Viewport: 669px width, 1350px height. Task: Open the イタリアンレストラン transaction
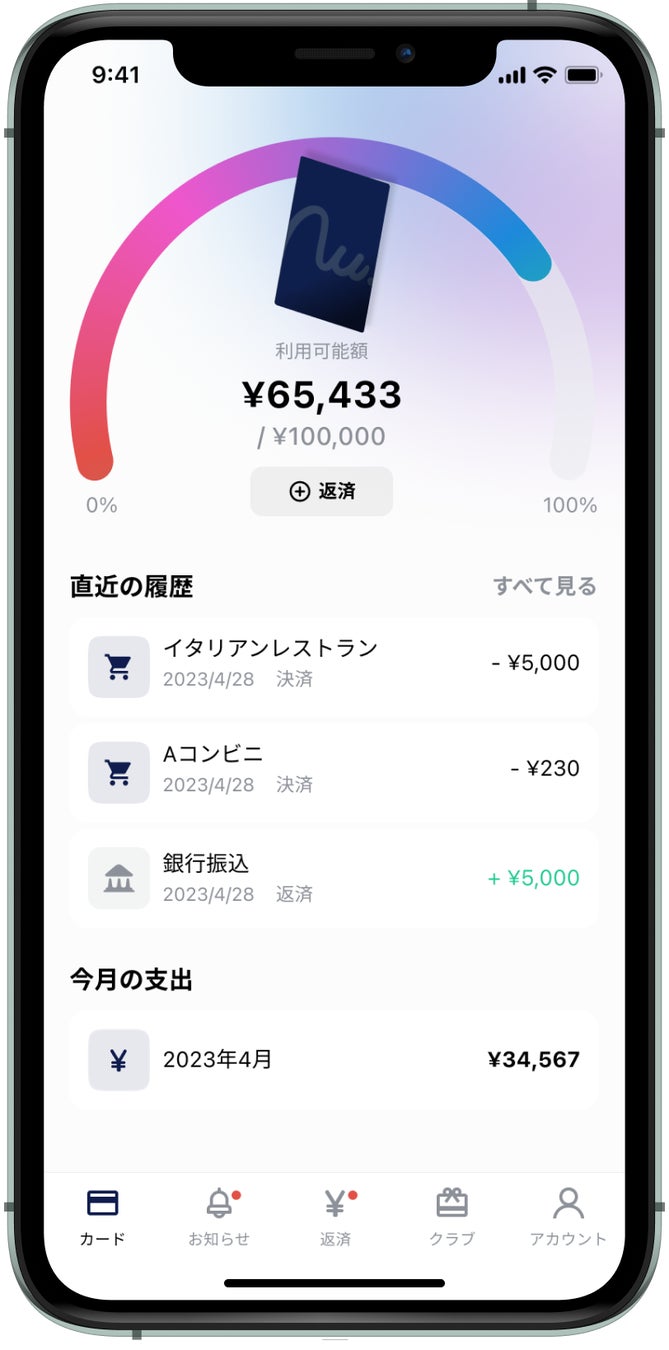coord(333,664)
